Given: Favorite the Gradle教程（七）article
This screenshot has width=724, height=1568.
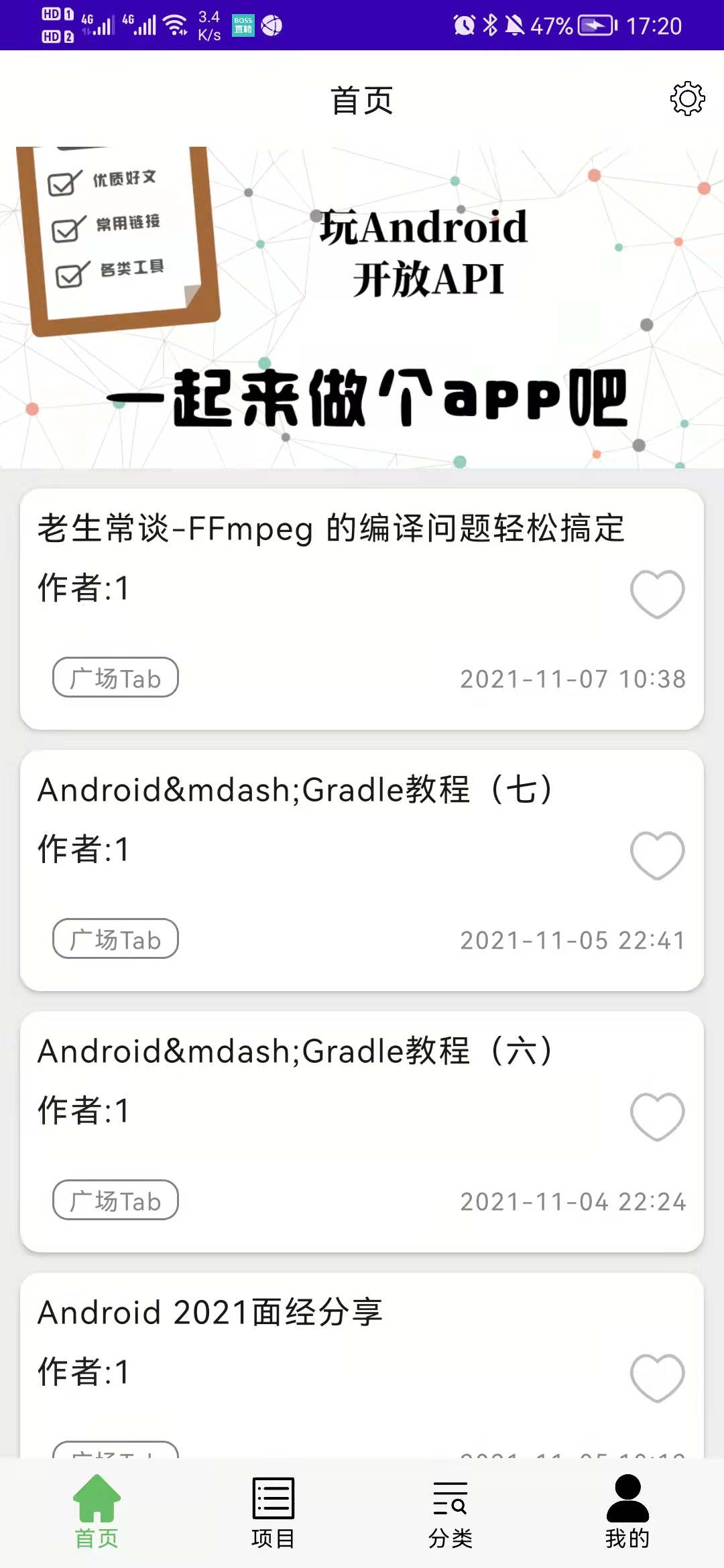Looking at the screenshot, I should tap(657, 855).
